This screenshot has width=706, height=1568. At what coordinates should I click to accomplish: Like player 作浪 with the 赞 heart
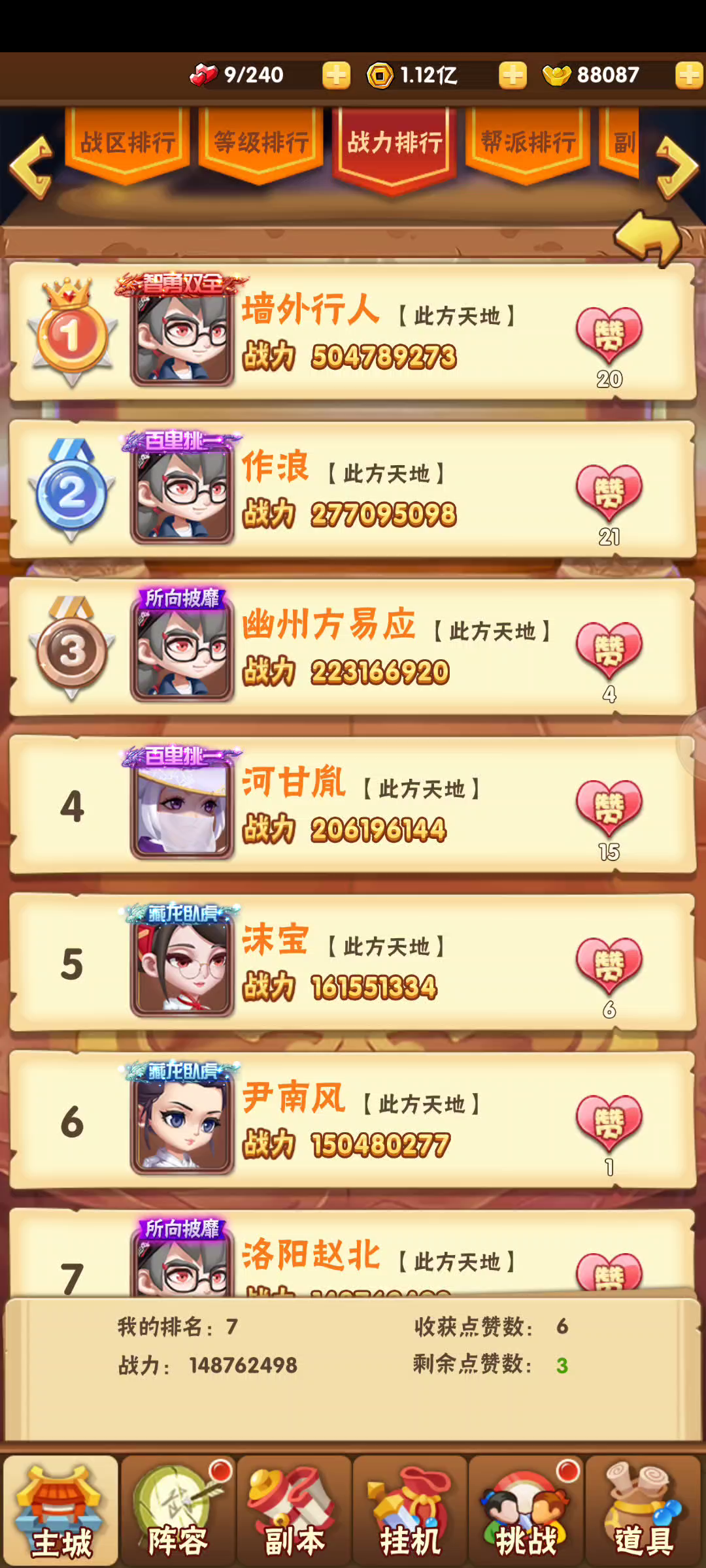point(609,493)
